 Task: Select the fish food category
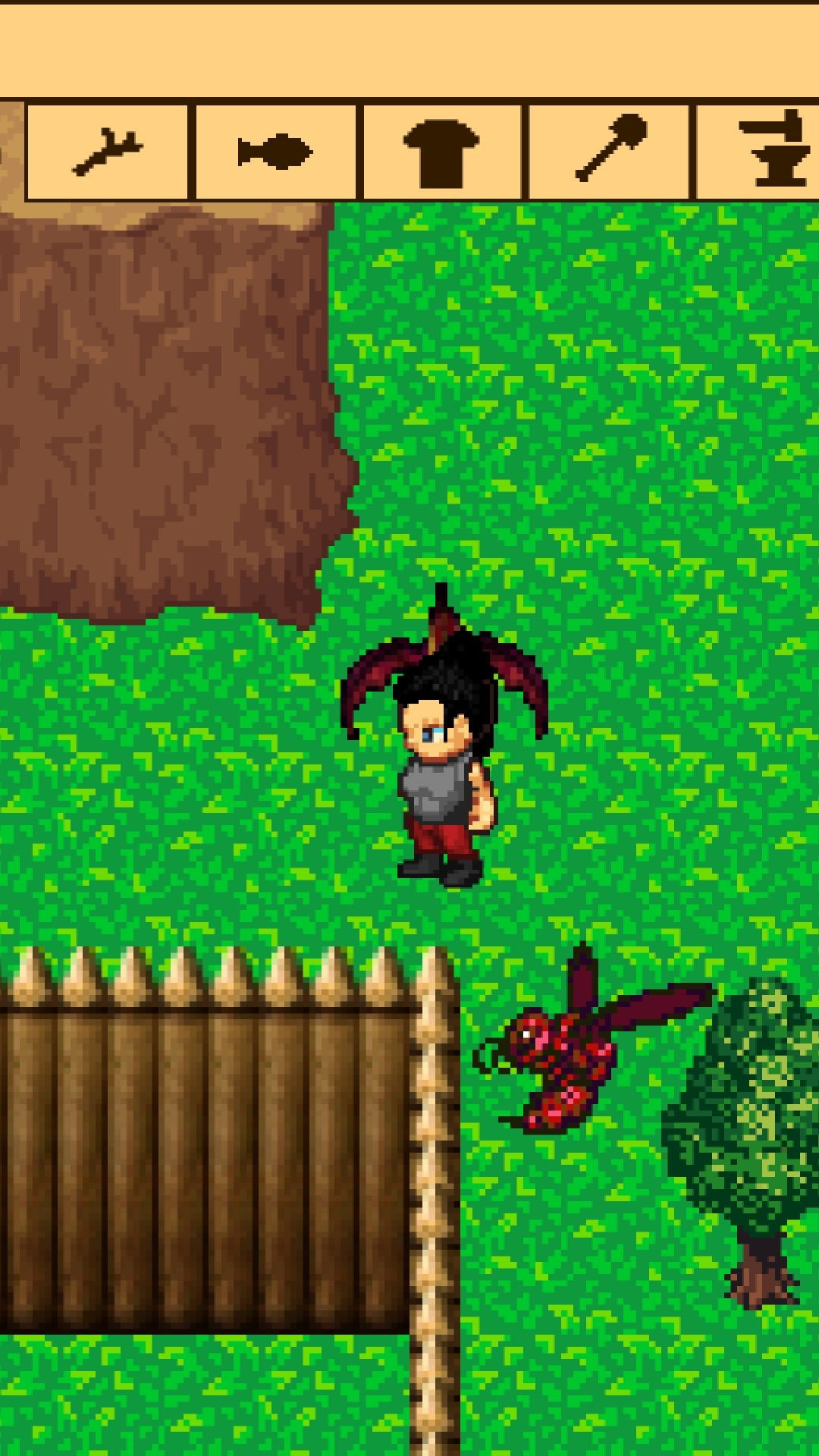coord(276,152)
